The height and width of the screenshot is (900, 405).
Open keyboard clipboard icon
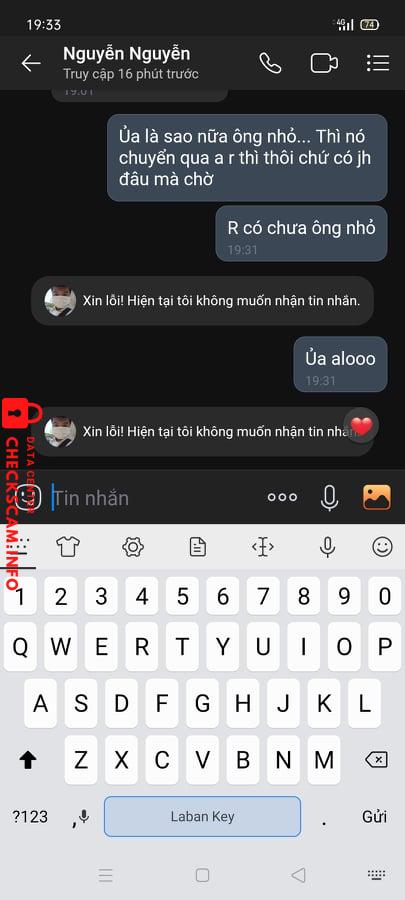point(198,547)
